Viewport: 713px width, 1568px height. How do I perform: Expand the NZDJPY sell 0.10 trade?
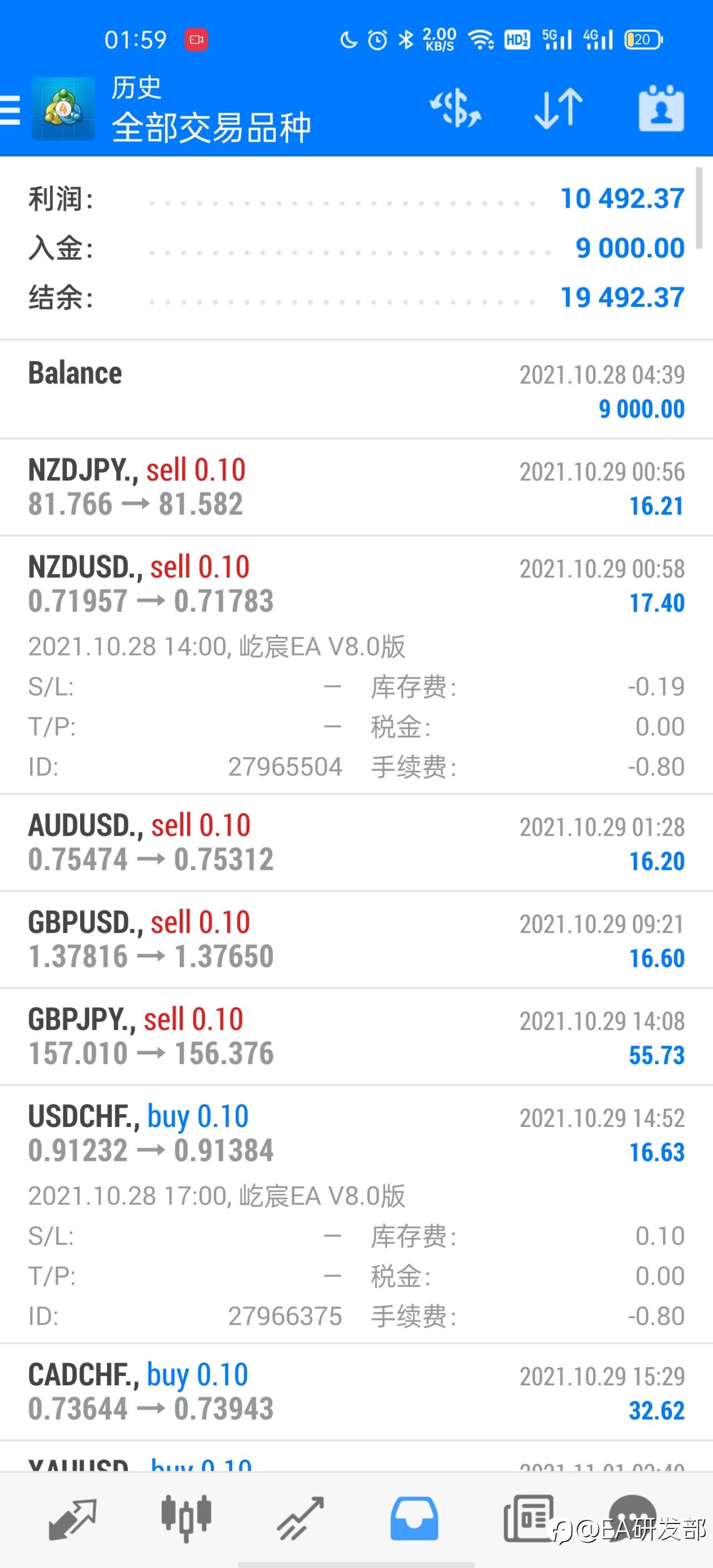[356, 487]
